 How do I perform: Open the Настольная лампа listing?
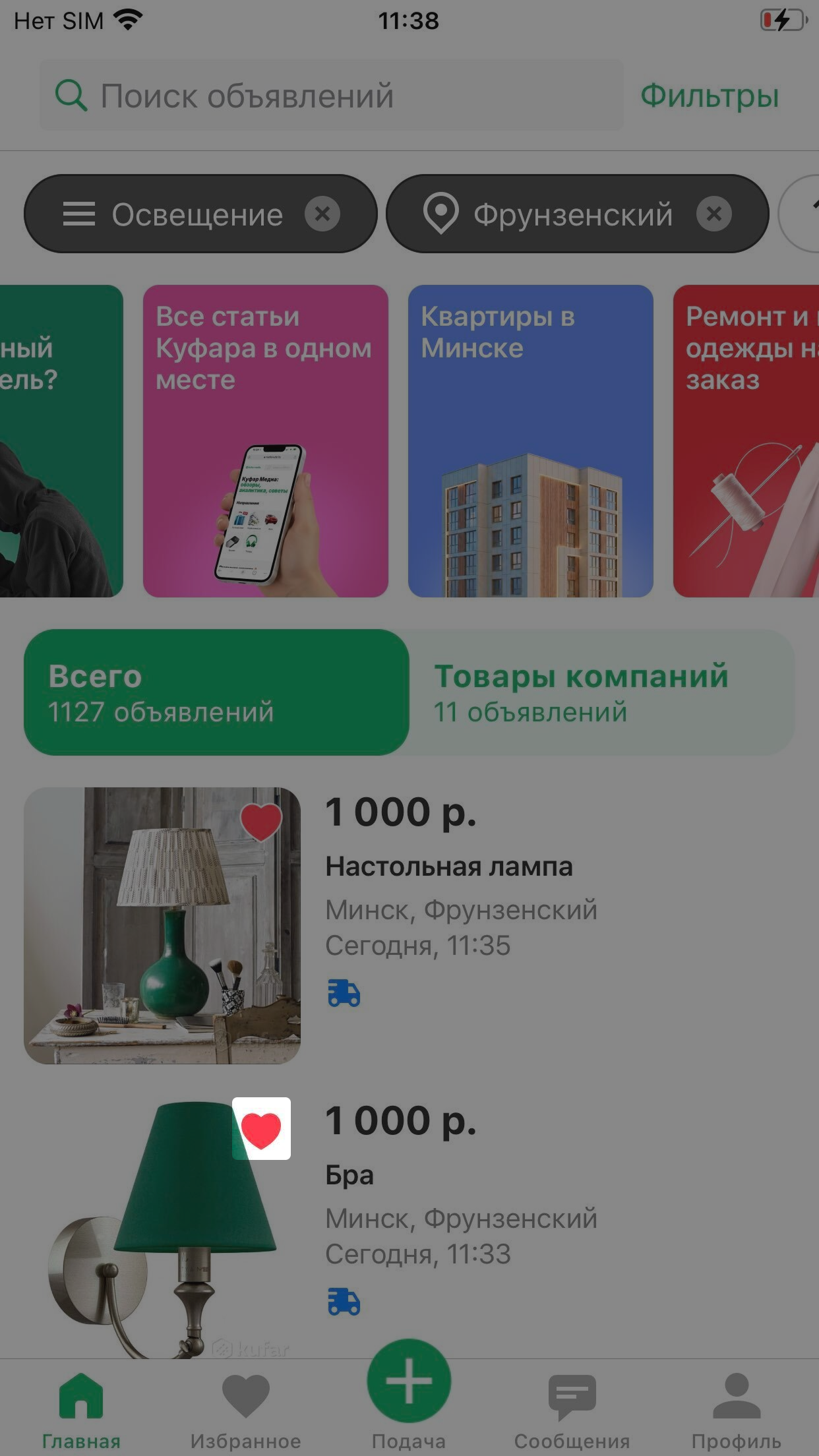(448, 866)
